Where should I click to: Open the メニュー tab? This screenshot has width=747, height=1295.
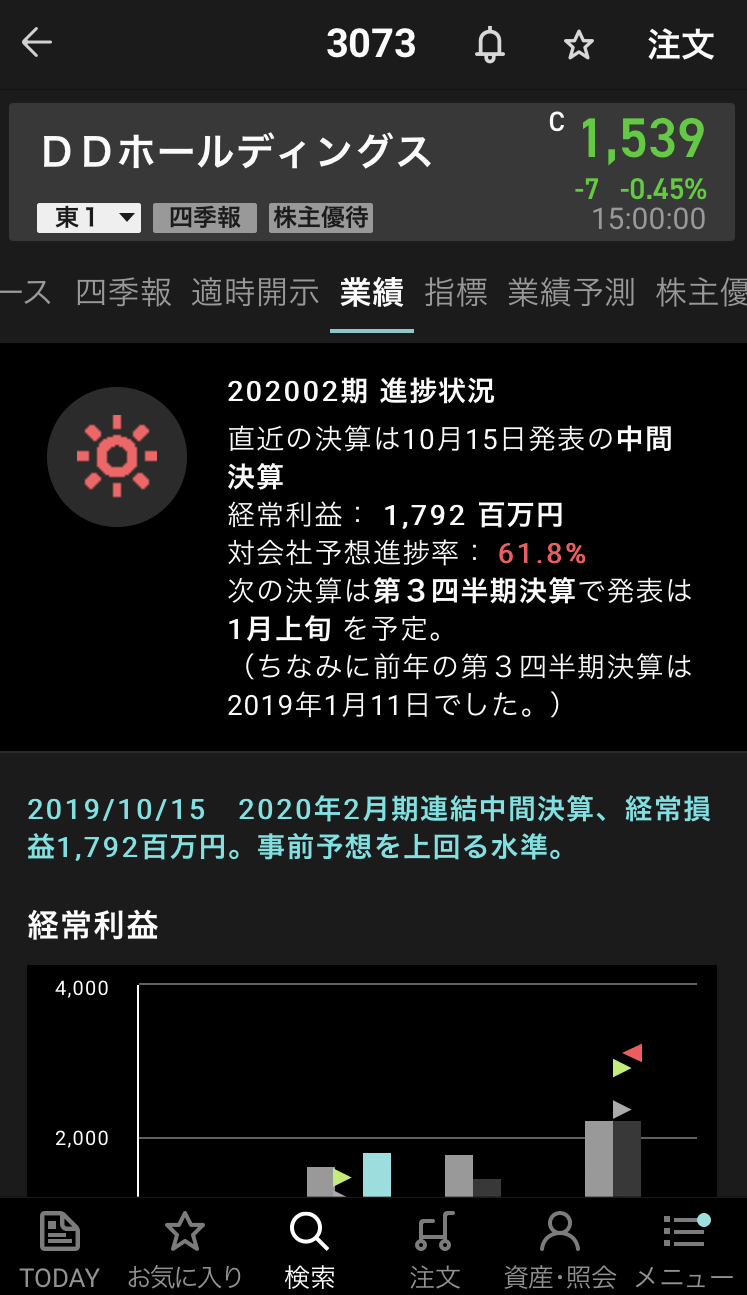pyautogui.click(x=685, y=1248)
